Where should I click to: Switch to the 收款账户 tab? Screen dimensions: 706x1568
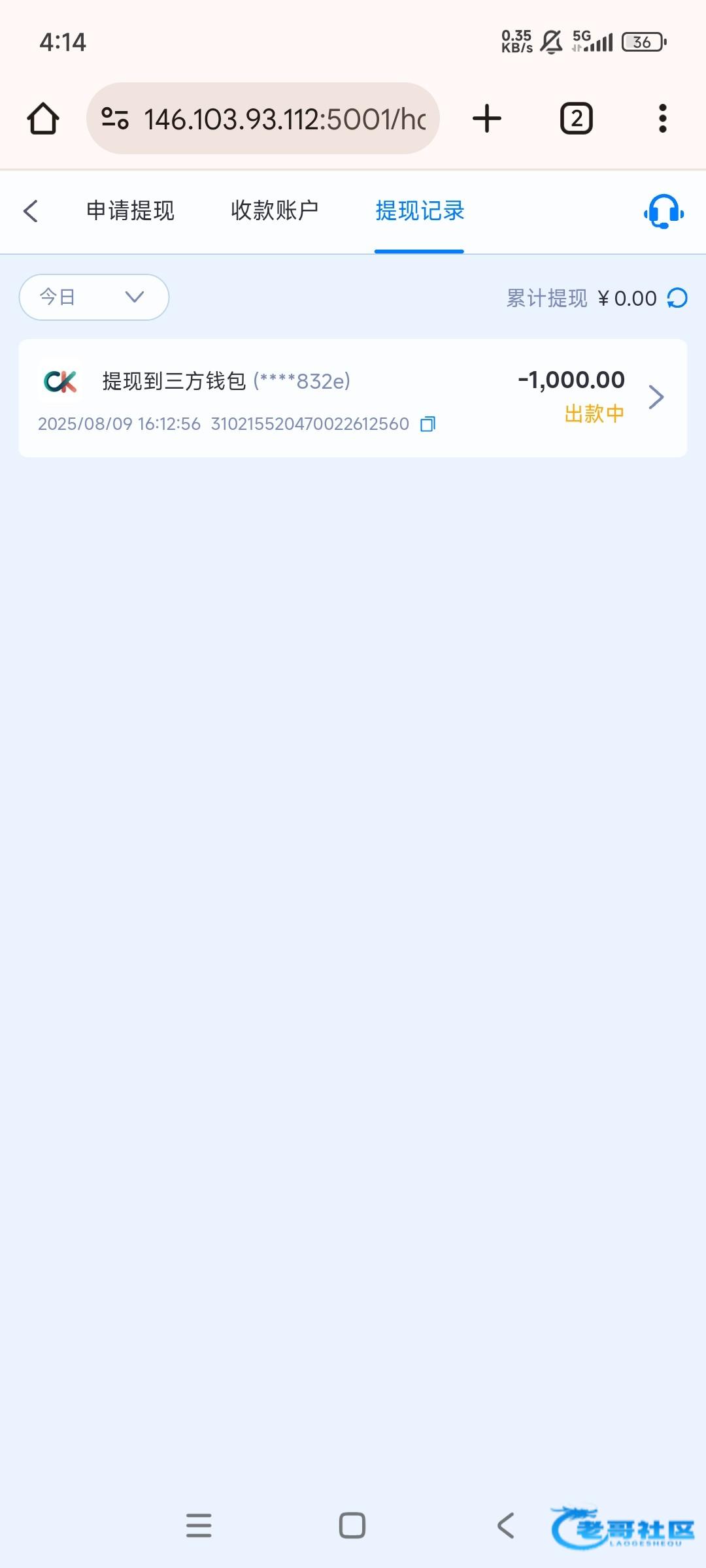pos(275,210)
